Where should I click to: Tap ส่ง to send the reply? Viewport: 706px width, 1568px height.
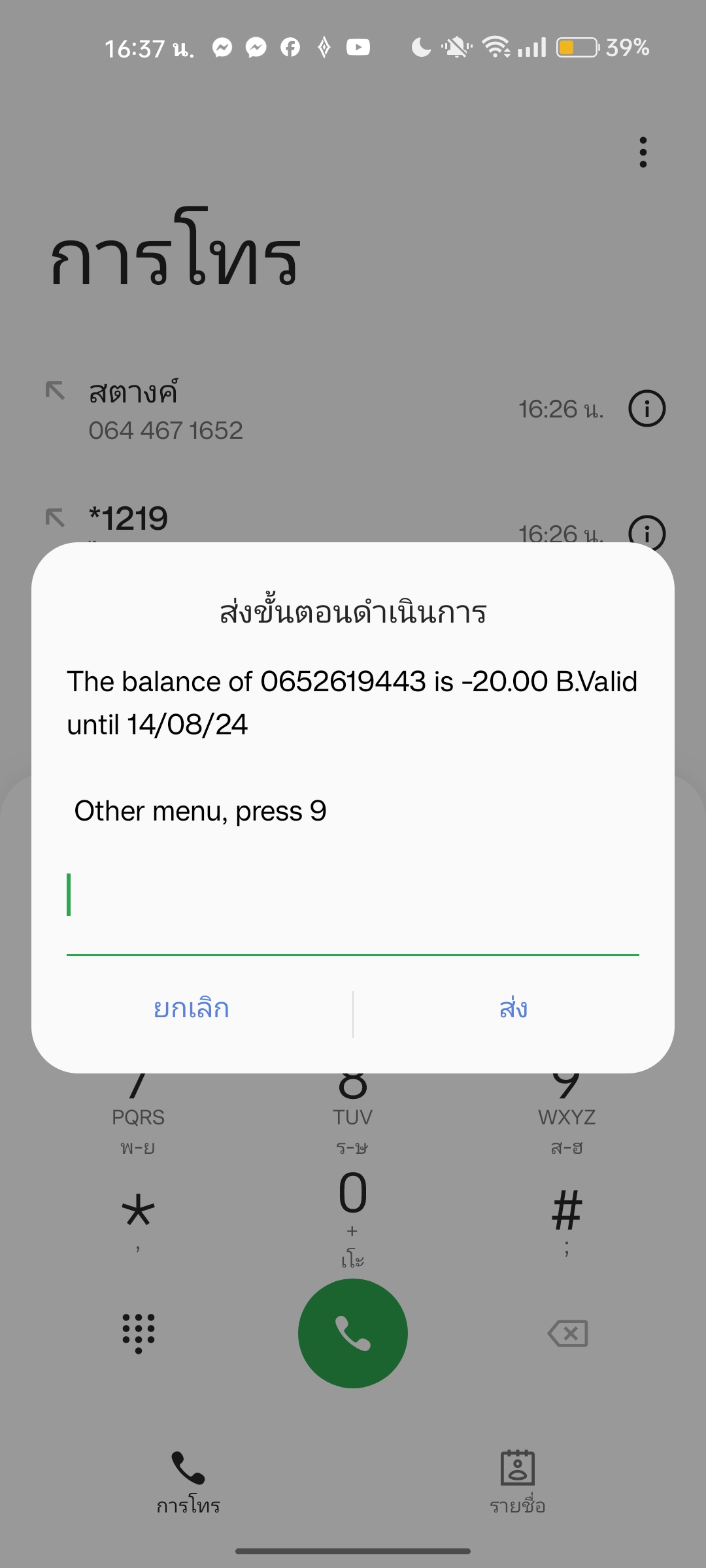pos(513,1007)
